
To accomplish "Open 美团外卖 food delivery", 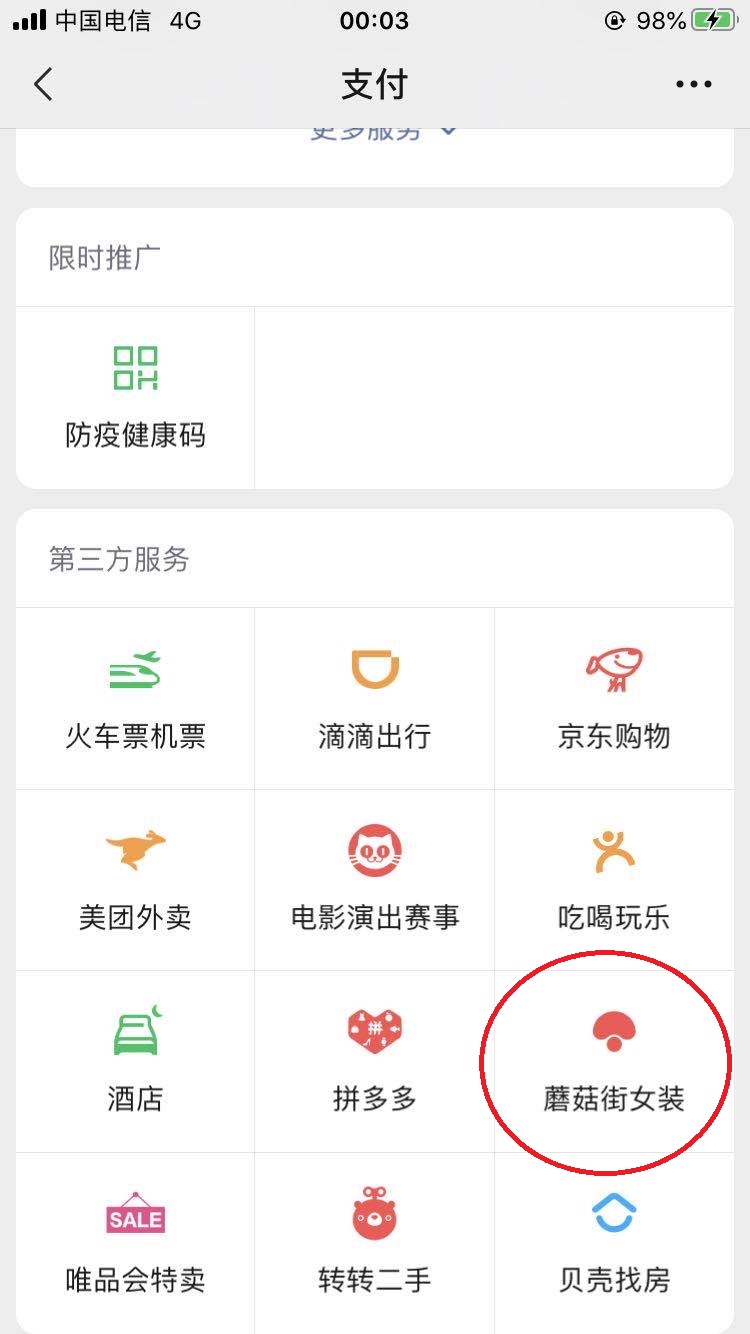I will coord(135,879).
